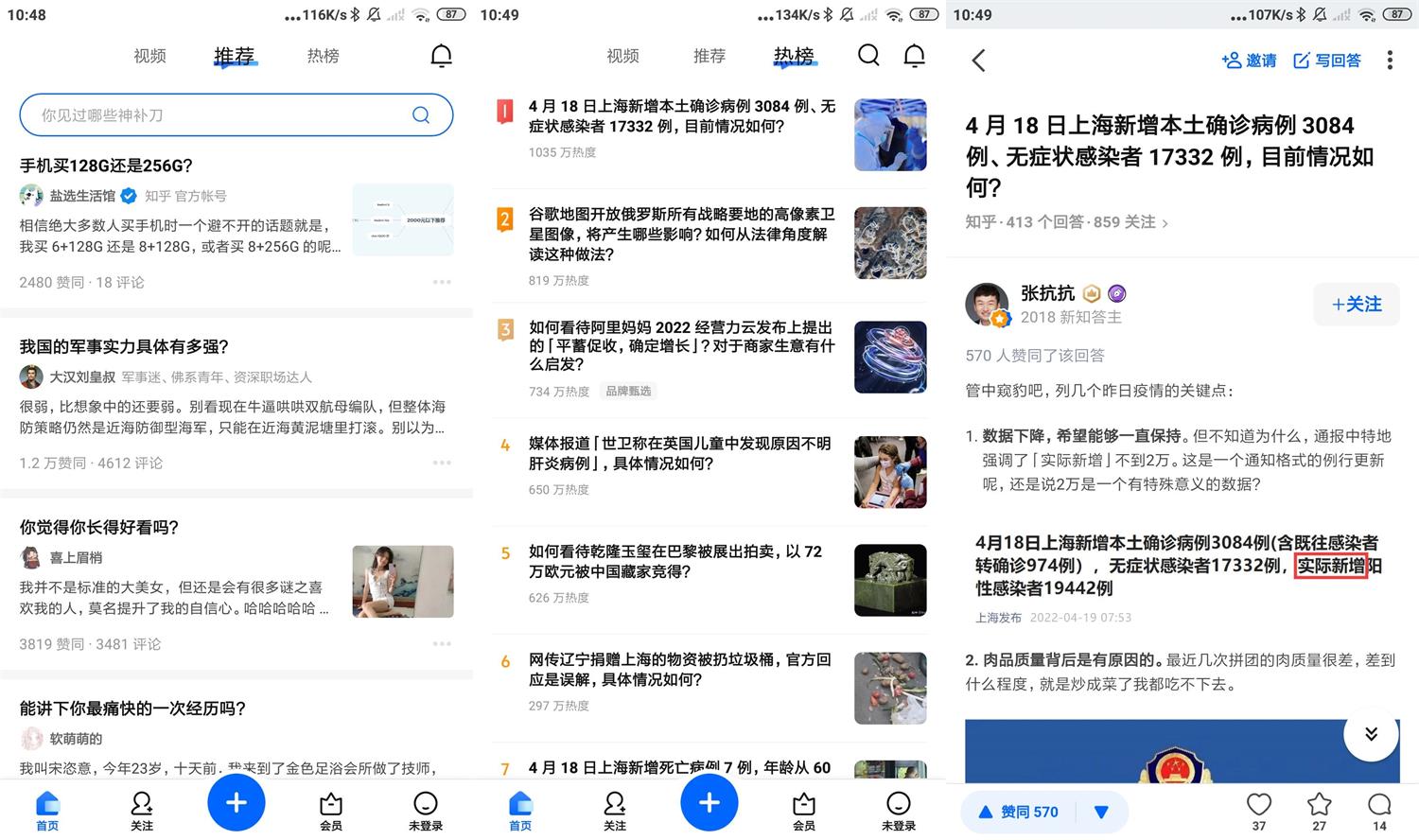Tap the double-chevron floating button

1371,733
